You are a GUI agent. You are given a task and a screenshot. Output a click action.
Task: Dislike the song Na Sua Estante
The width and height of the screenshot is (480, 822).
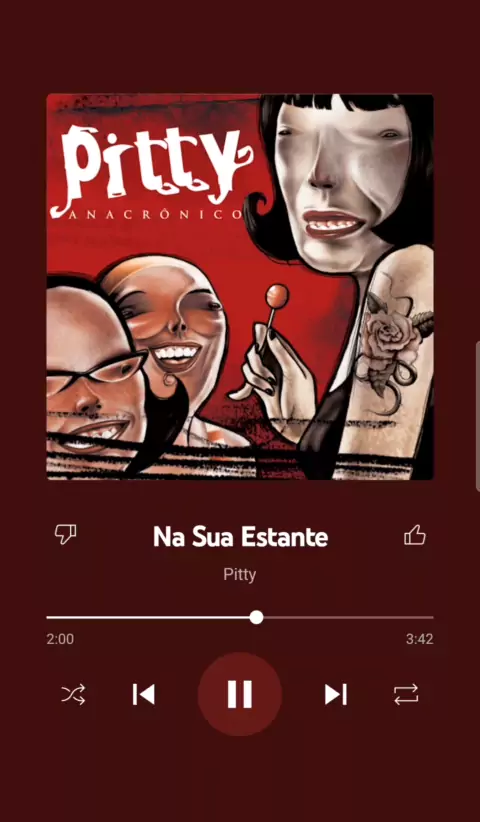[66, 534]
